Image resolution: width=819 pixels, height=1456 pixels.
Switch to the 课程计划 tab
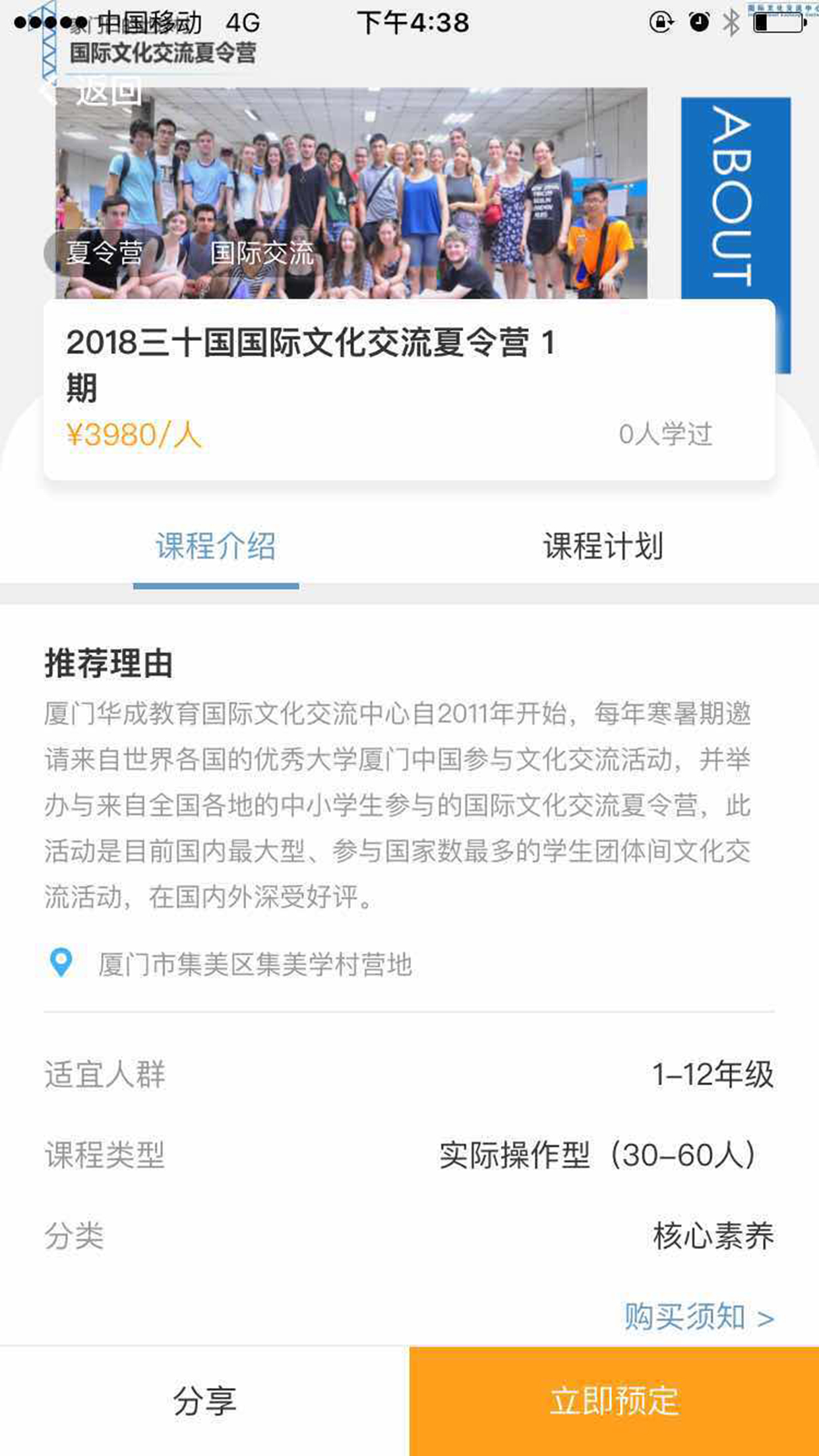tap(603, 547)
